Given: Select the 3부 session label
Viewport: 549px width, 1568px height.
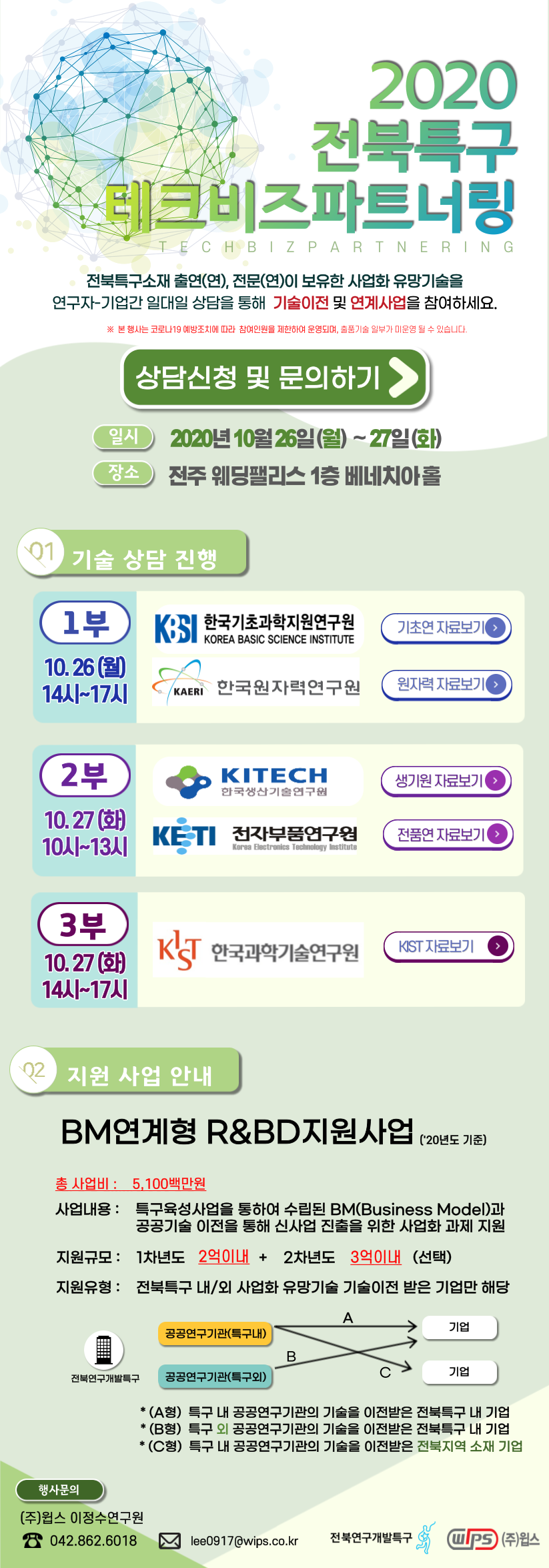Looking at the screenshot, I should pyautogui.click(x=84, y=924).
